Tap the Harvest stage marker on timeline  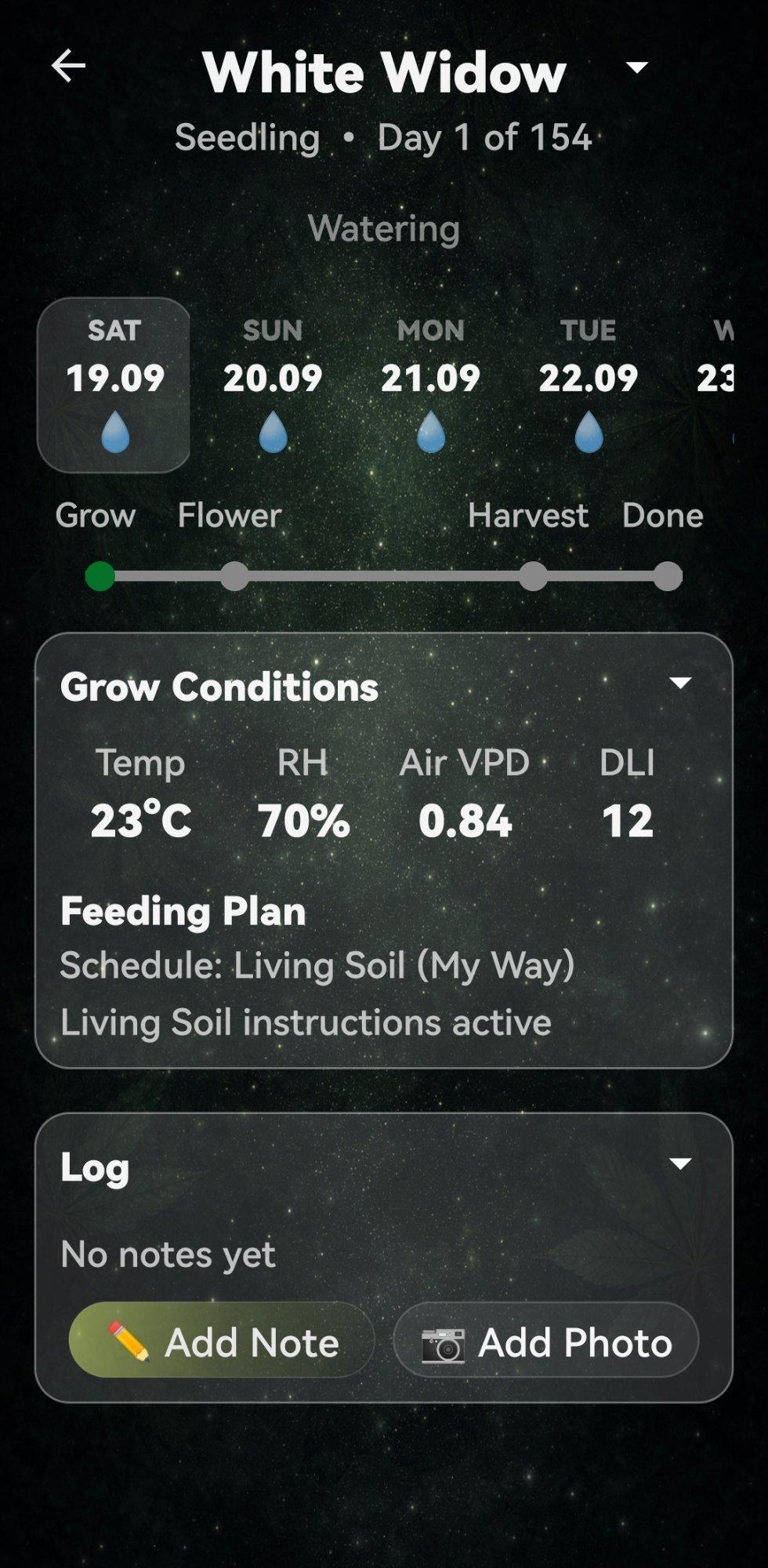coord(533,576)
